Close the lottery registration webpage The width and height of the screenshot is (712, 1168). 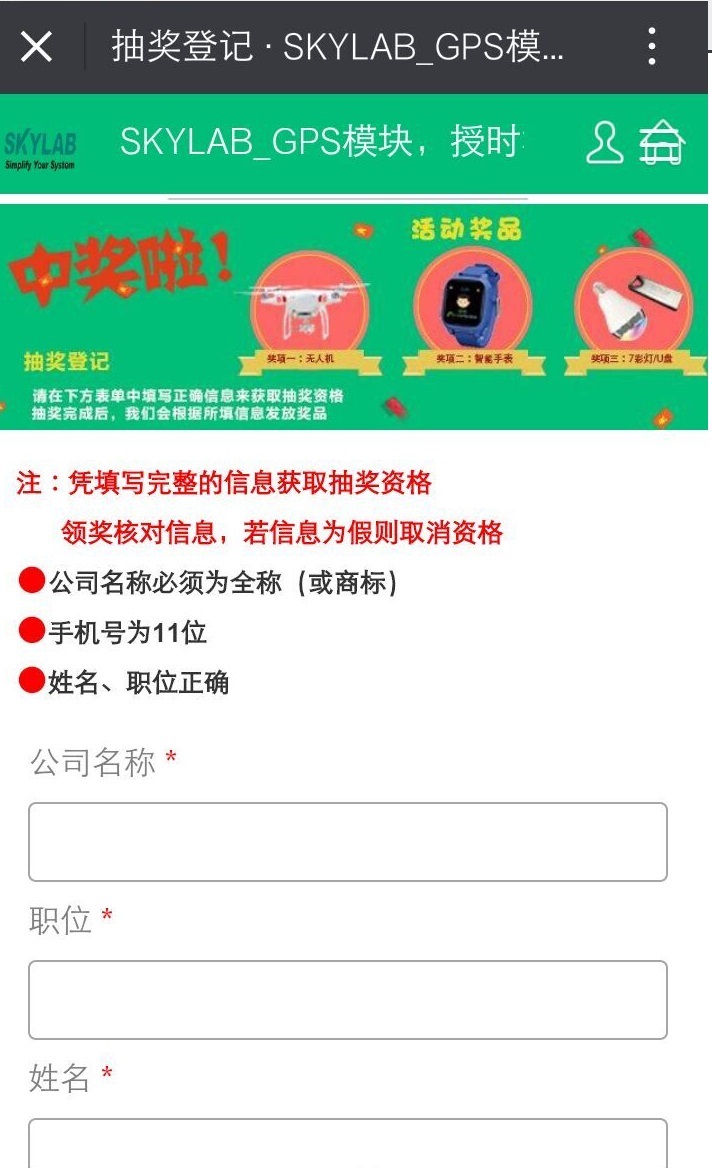(37, 46)
